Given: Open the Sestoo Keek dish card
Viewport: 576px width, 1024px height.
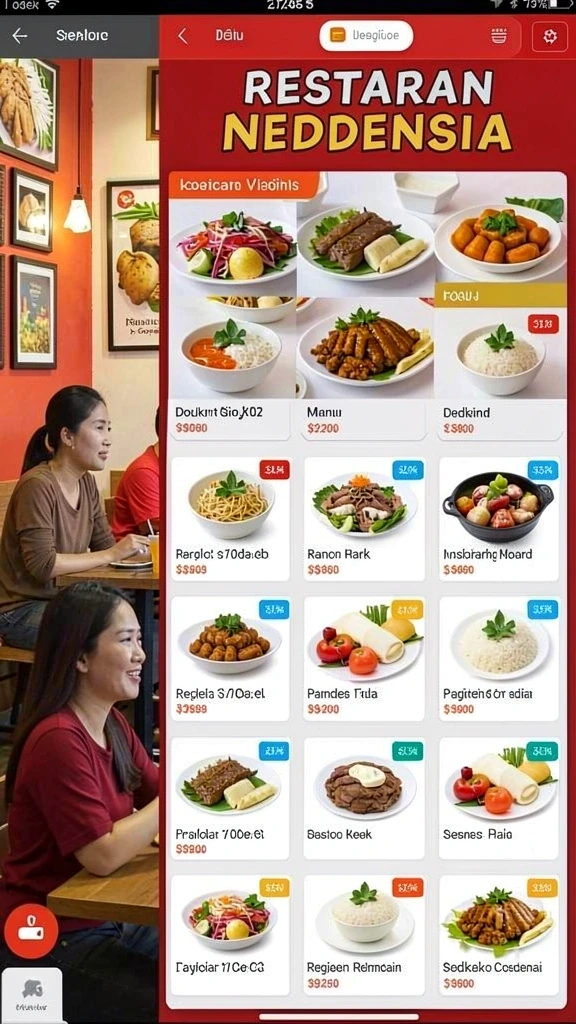Looking at the screenshot, I should coord(364,798).
